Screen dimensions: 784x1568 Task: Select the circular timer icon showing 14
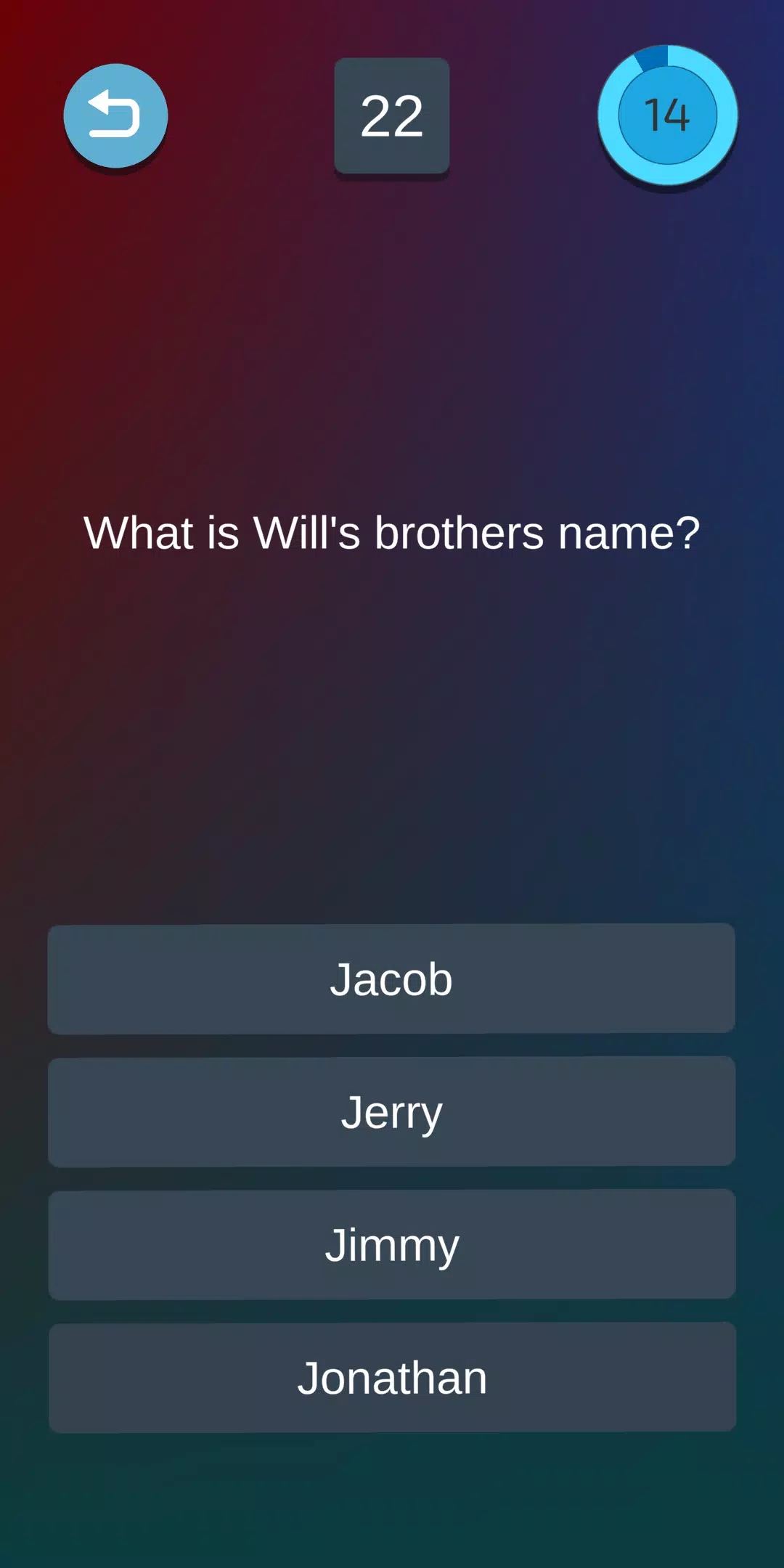pyautogui.click(x=666, y=116)
